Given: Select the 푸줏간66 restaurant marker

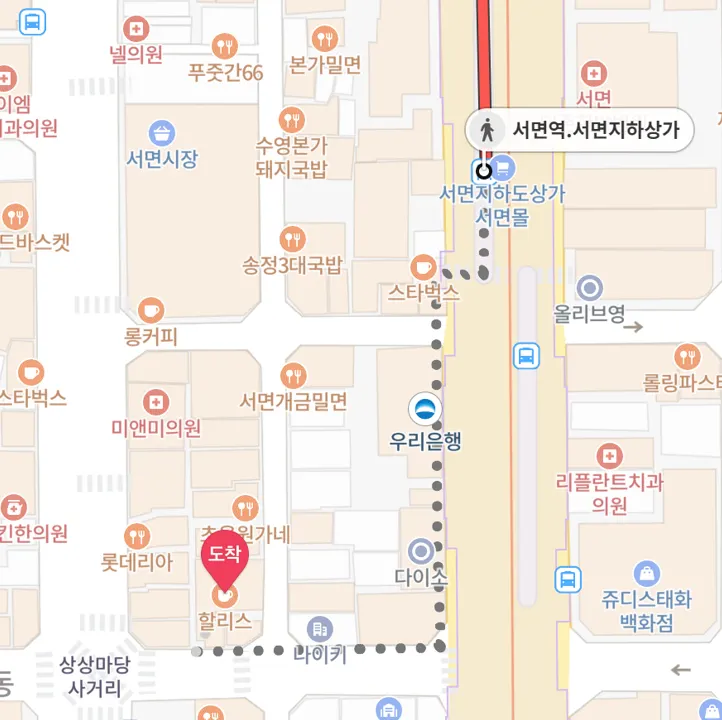Looking at the screenshot, I should [225, 46].
